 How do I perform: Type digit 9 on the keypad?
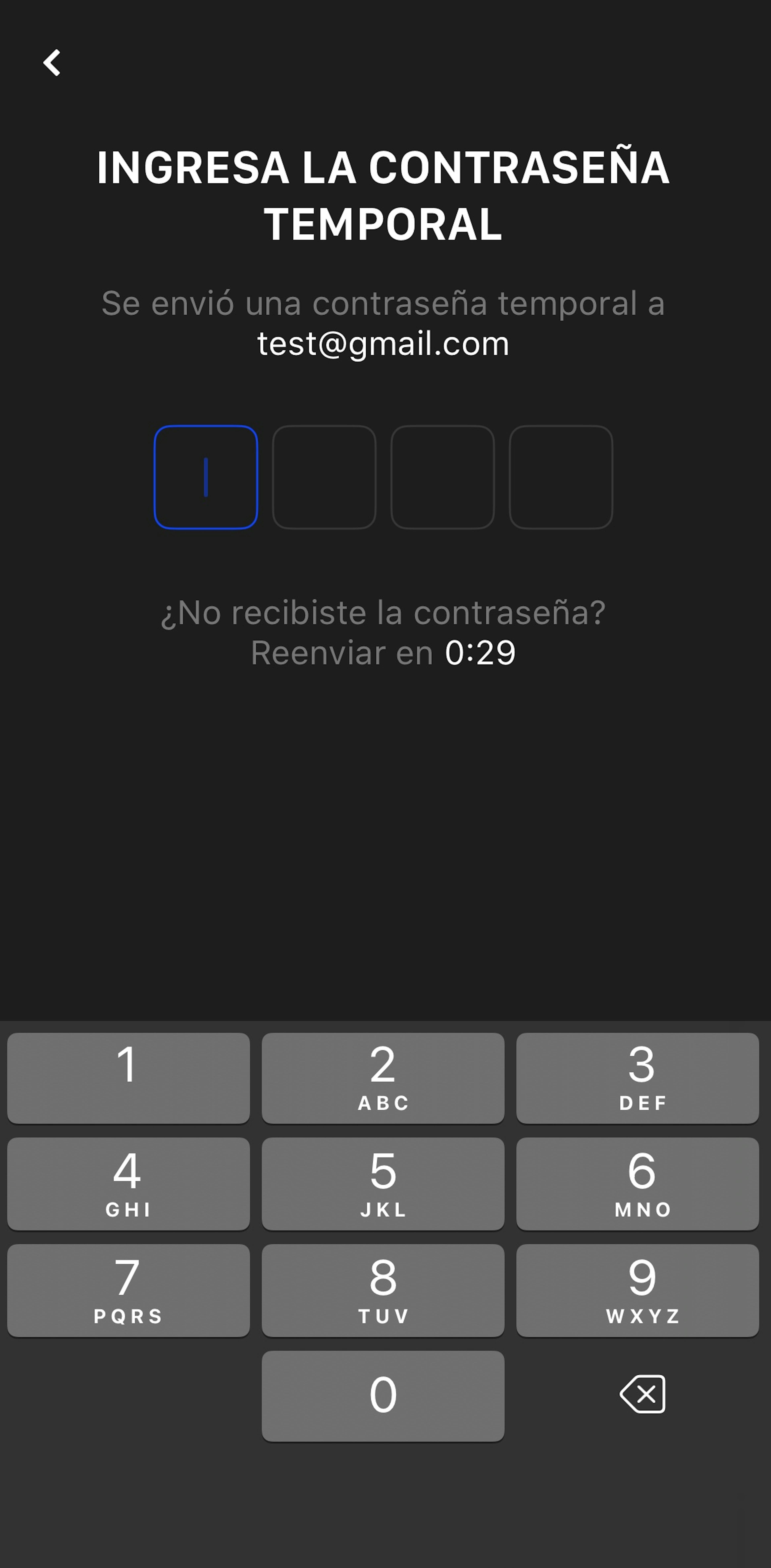pos(637,1290)
